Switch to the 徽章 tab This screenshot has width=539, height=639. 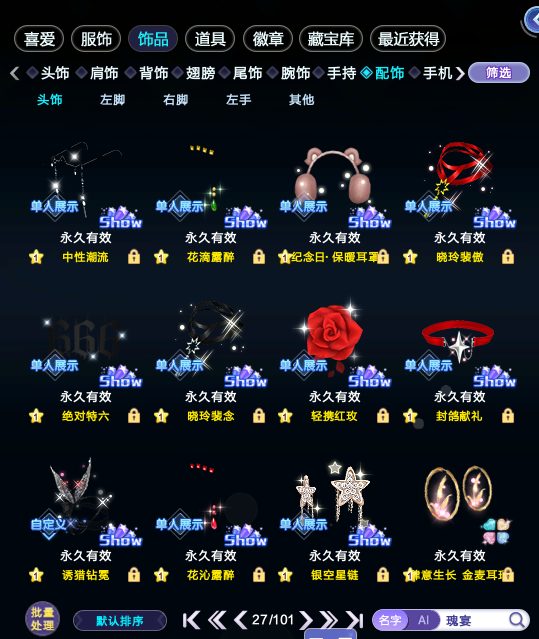(x=268, y=39)
